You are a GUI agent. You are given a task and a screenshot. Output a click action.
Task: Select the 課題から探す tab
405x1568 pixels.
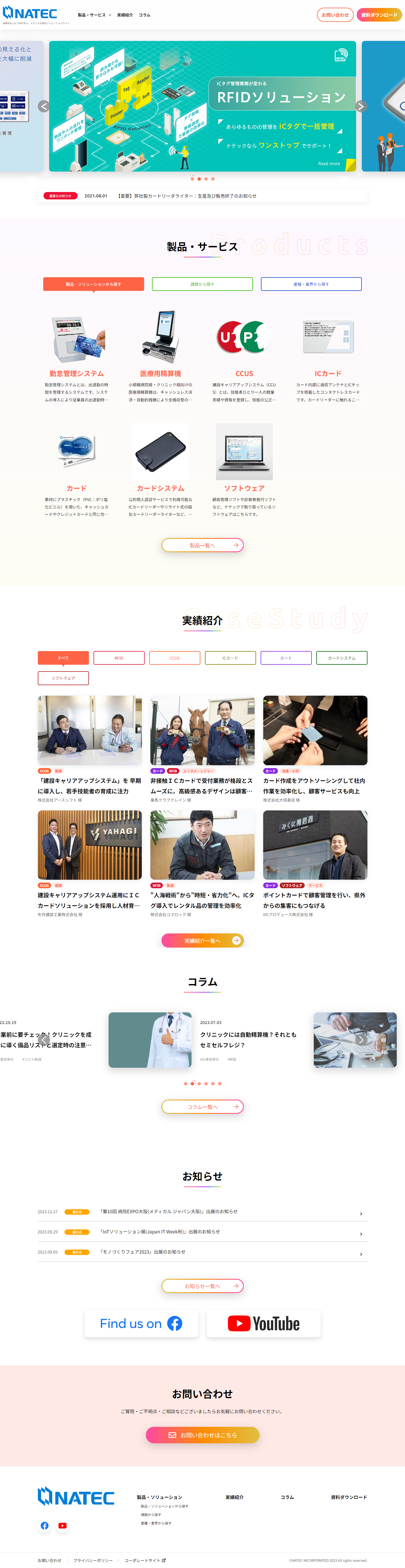(x=202, y=284)
